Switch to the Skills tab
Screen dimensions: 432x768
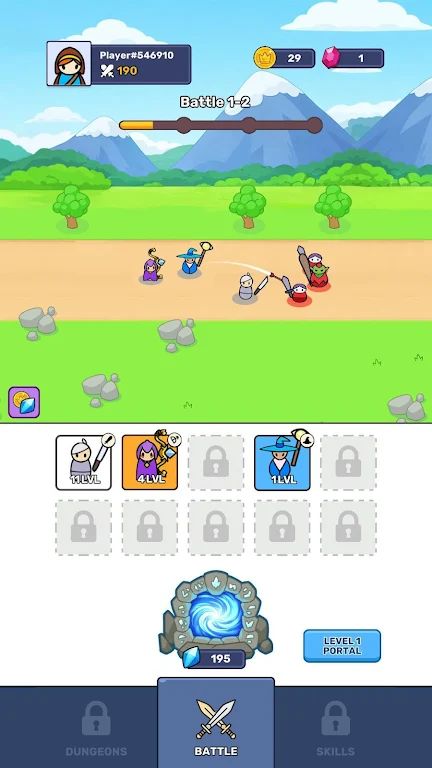pos(336,728)
